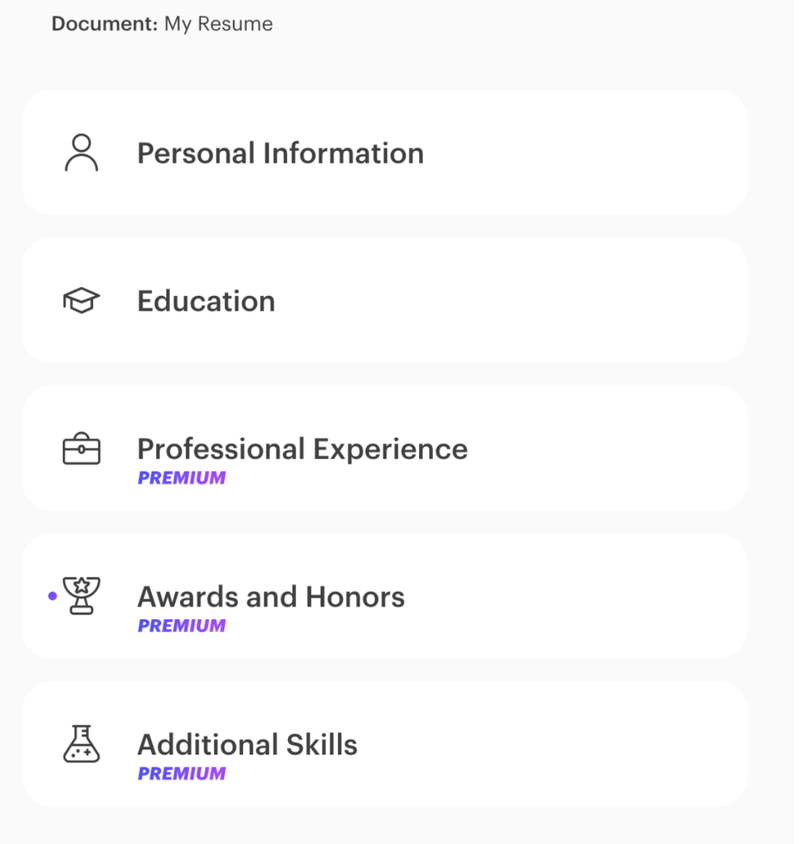
Task: Click the briefcase icon for Professional Experience
Action: pos(81,448)
